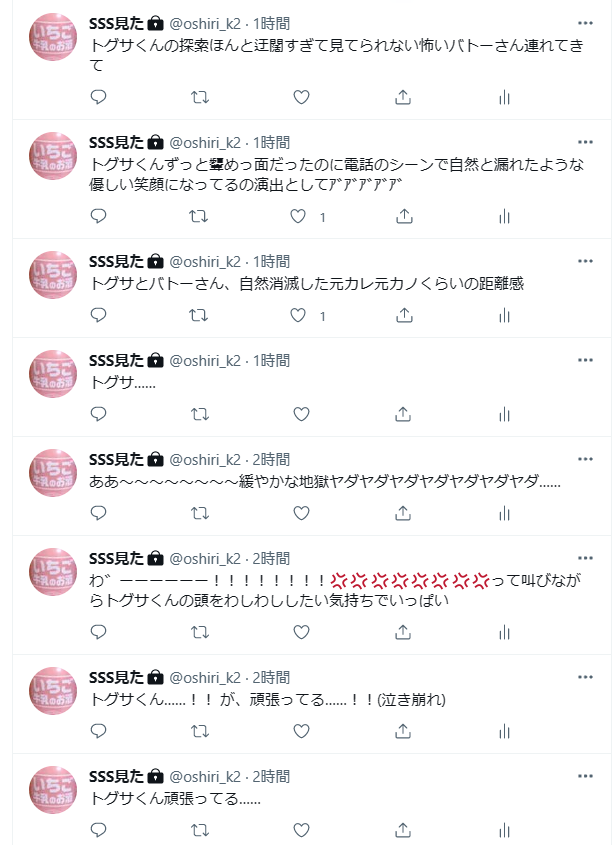616x845 pixels.
Task: Retweet the '緩やかな地獄' tweet
Action: [x=200, y=512]
